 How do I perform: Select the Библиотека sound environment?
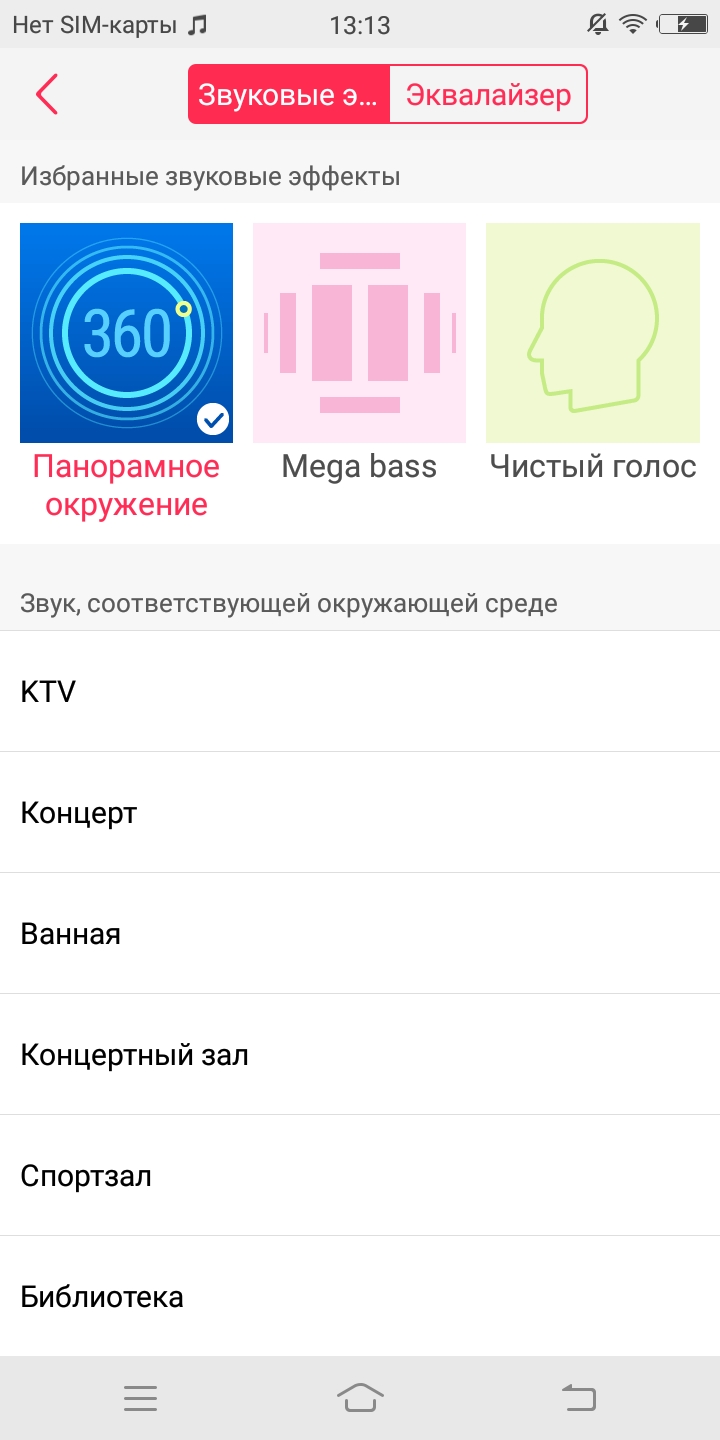[360, 1296]
